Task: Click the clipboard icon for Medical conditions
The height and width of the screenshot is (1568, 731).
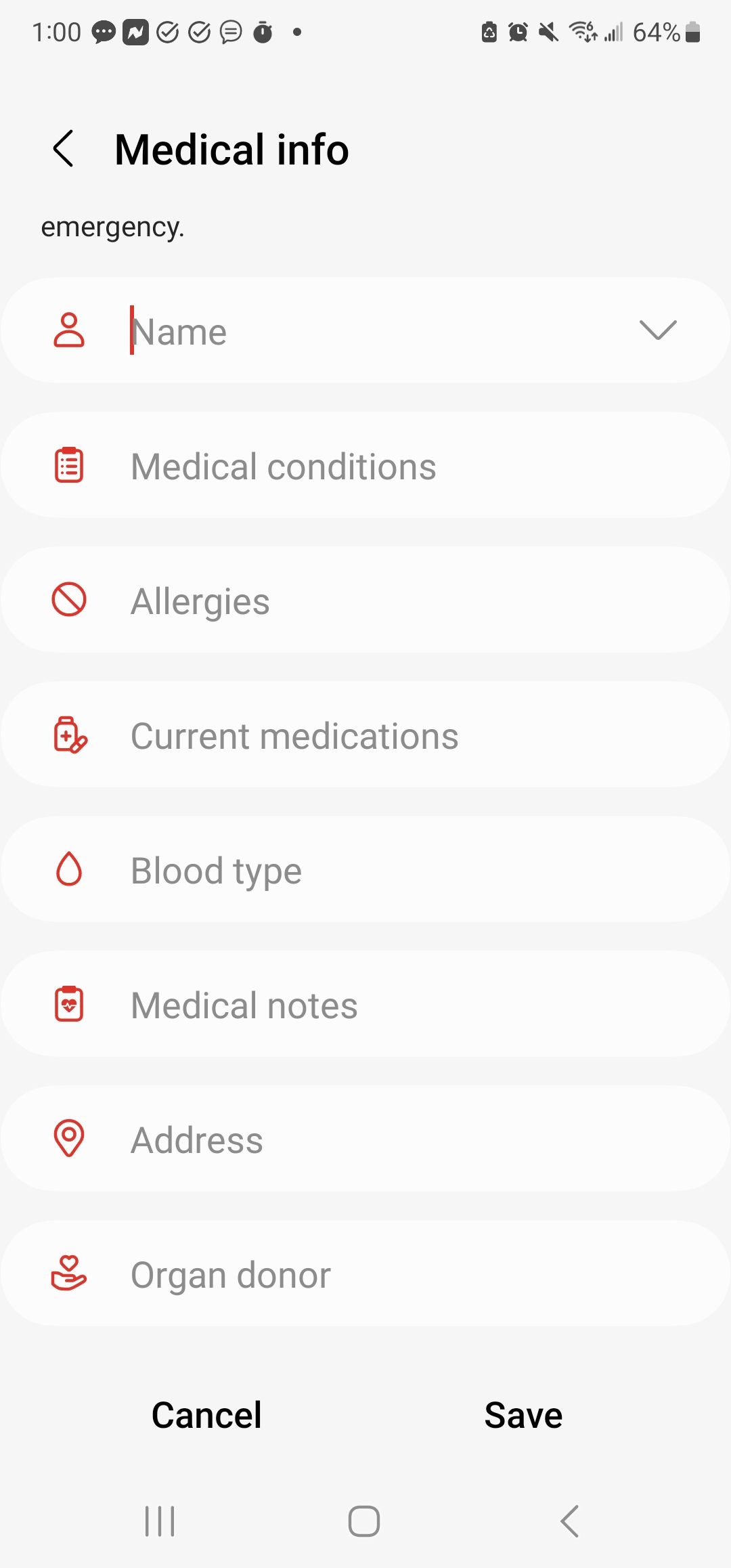Action: pos(68,465)
